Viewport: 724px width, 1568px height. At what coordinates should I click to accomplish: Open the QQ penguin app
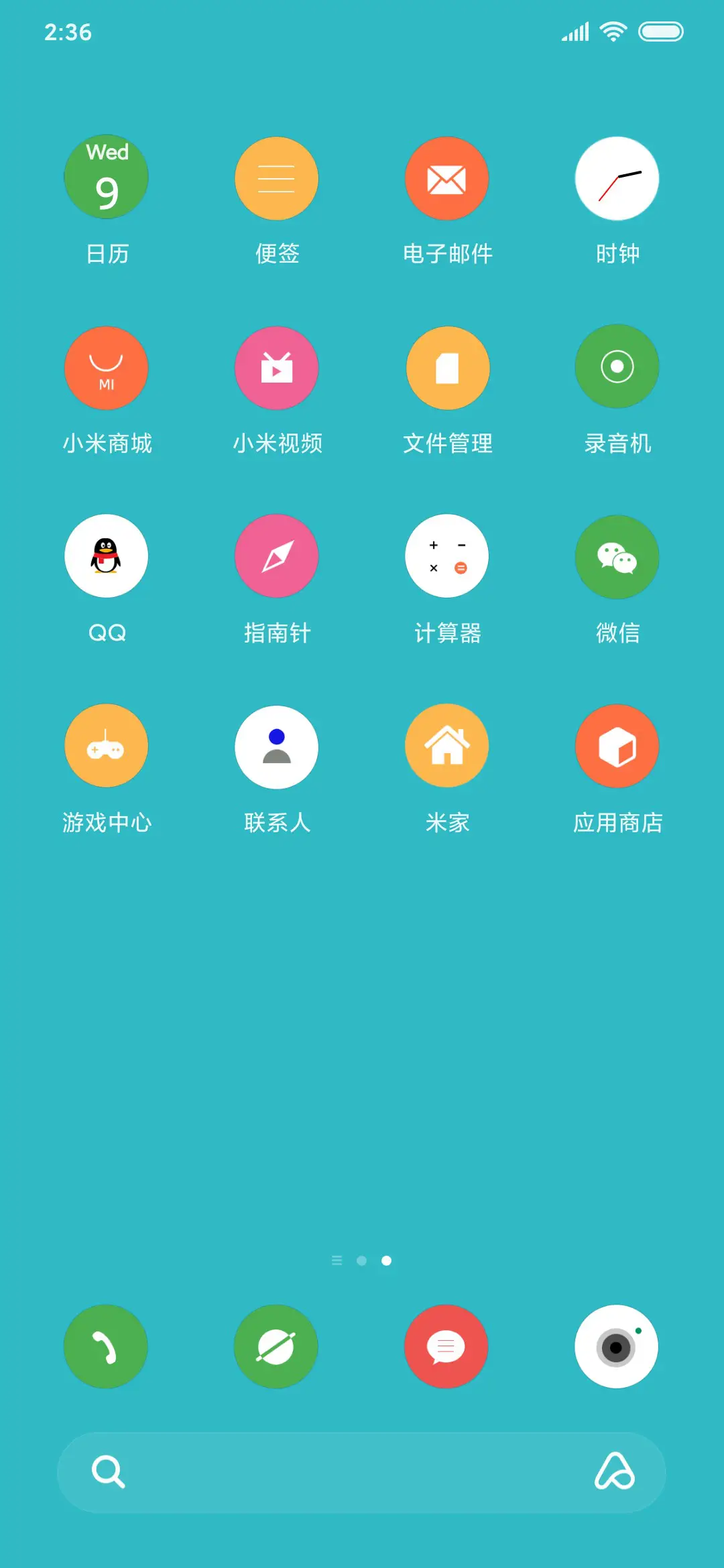[105, 556]
